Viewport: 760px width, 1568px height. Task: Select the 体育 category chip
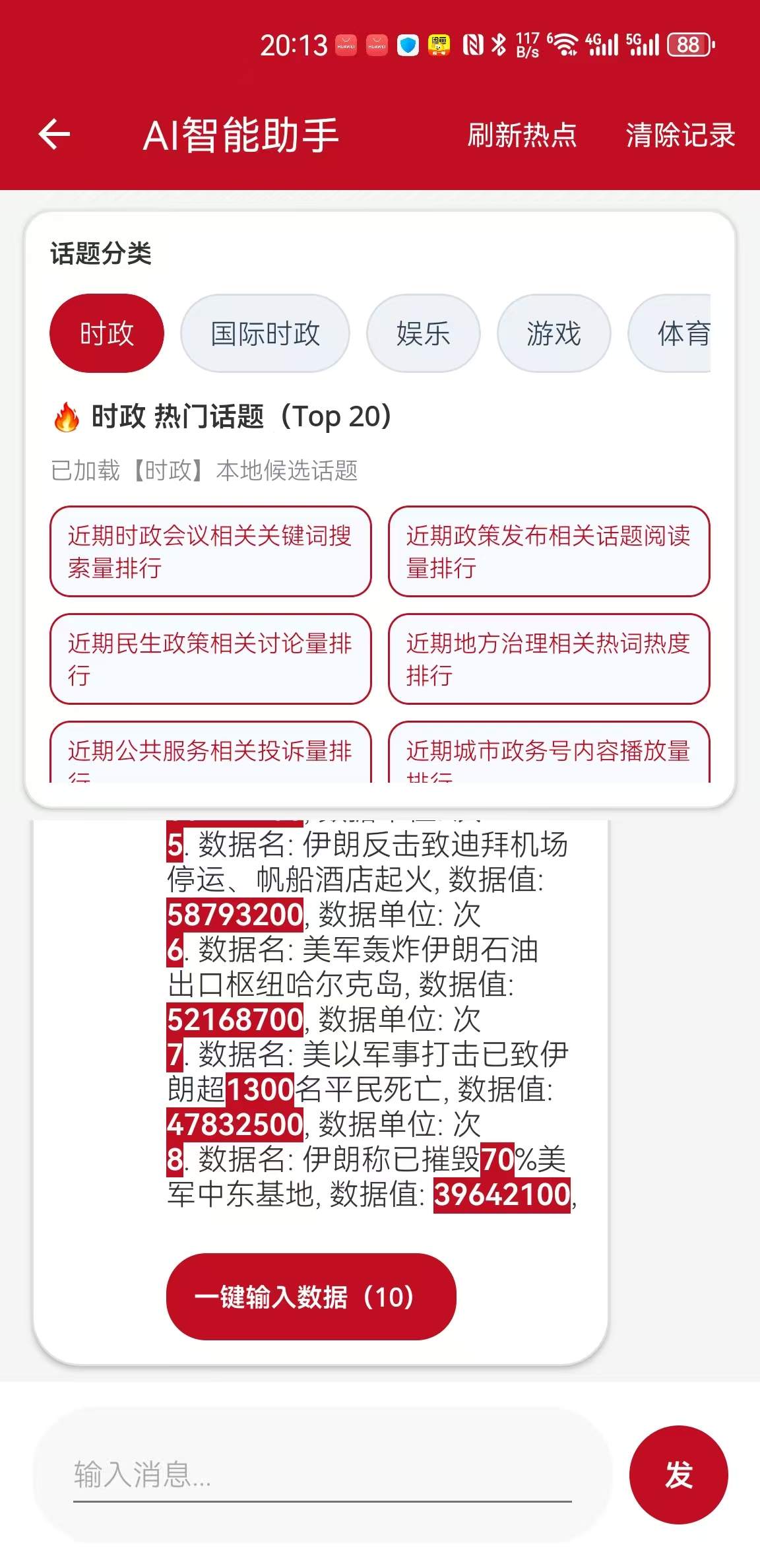[x=683, y=333]
